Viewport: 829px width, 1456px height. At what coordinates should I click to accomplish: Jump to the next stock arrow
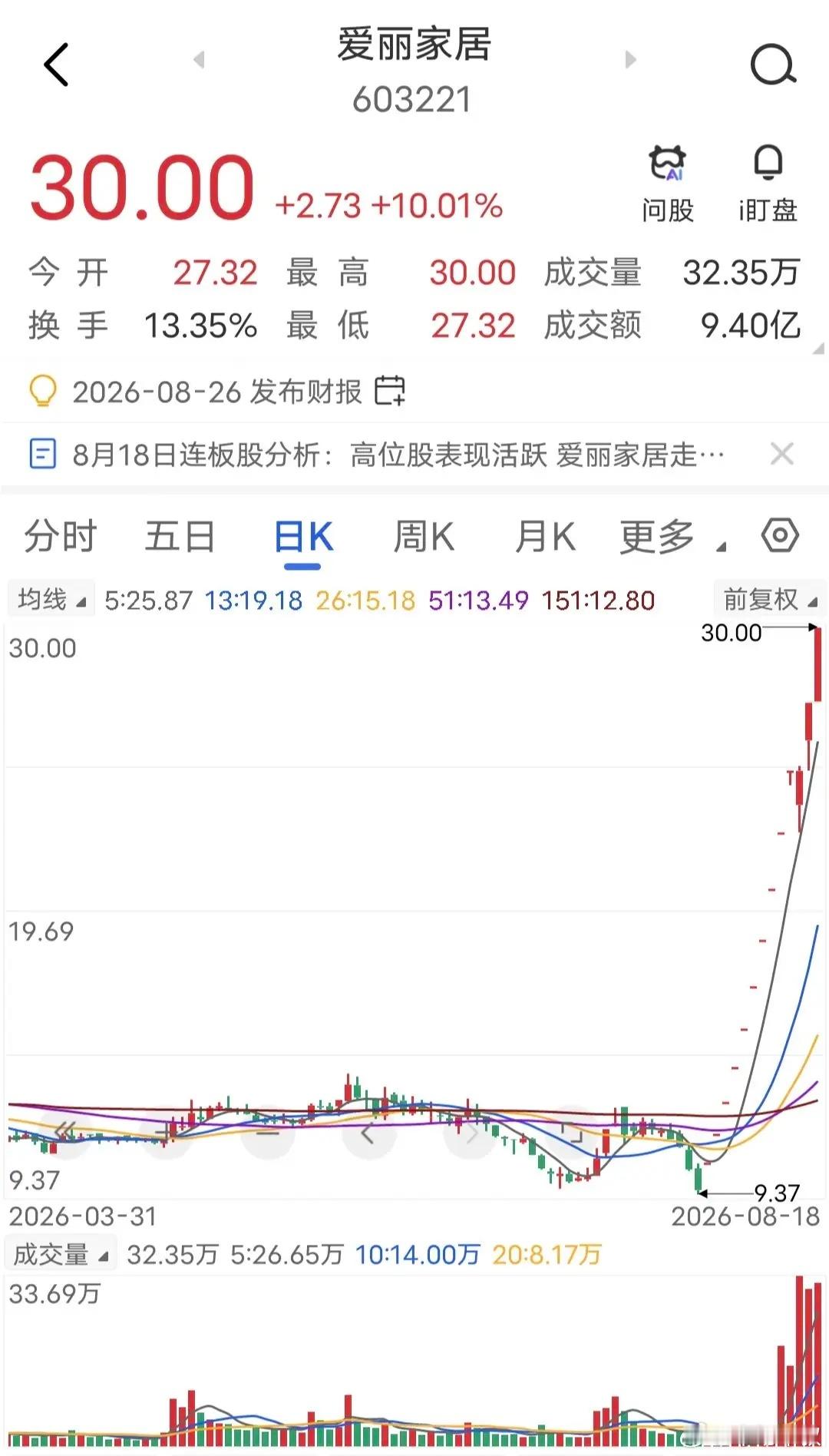[x=630, y=60]
